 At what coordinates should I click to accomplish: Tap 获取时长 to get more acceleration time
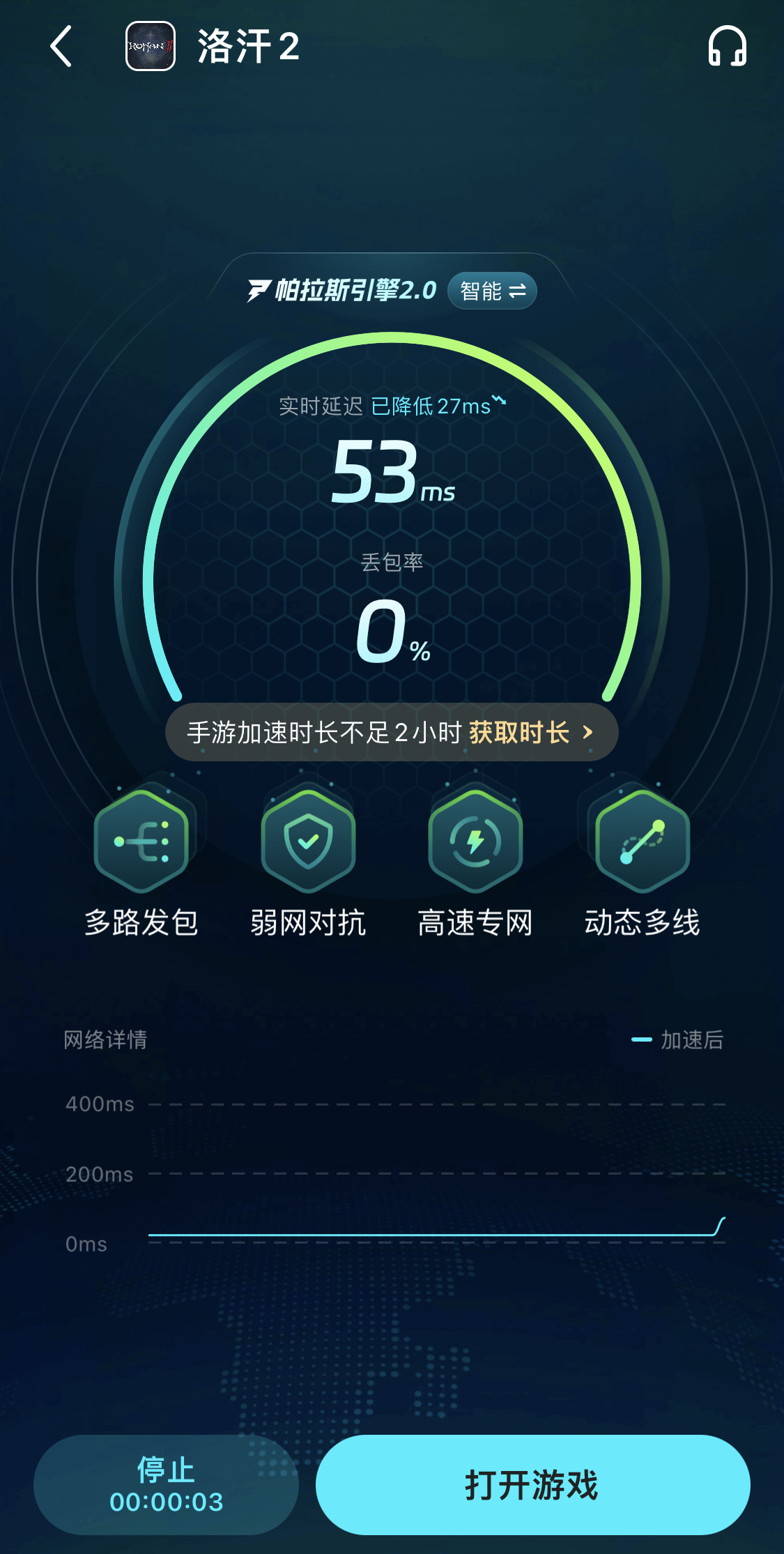[530, 733]
